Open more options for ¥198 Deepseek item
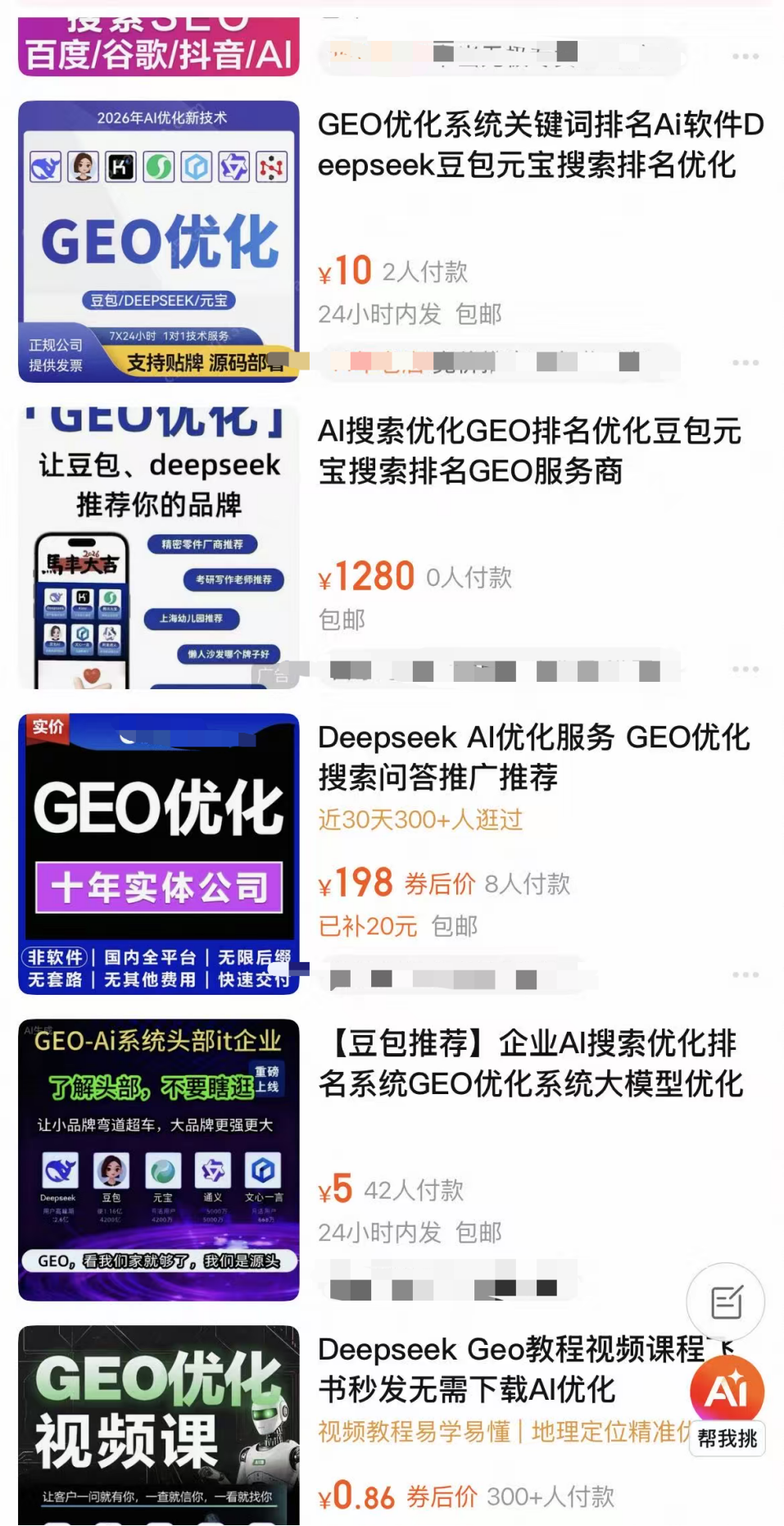784x1526 pixels. pyautogui.click(x=745, y=974)
